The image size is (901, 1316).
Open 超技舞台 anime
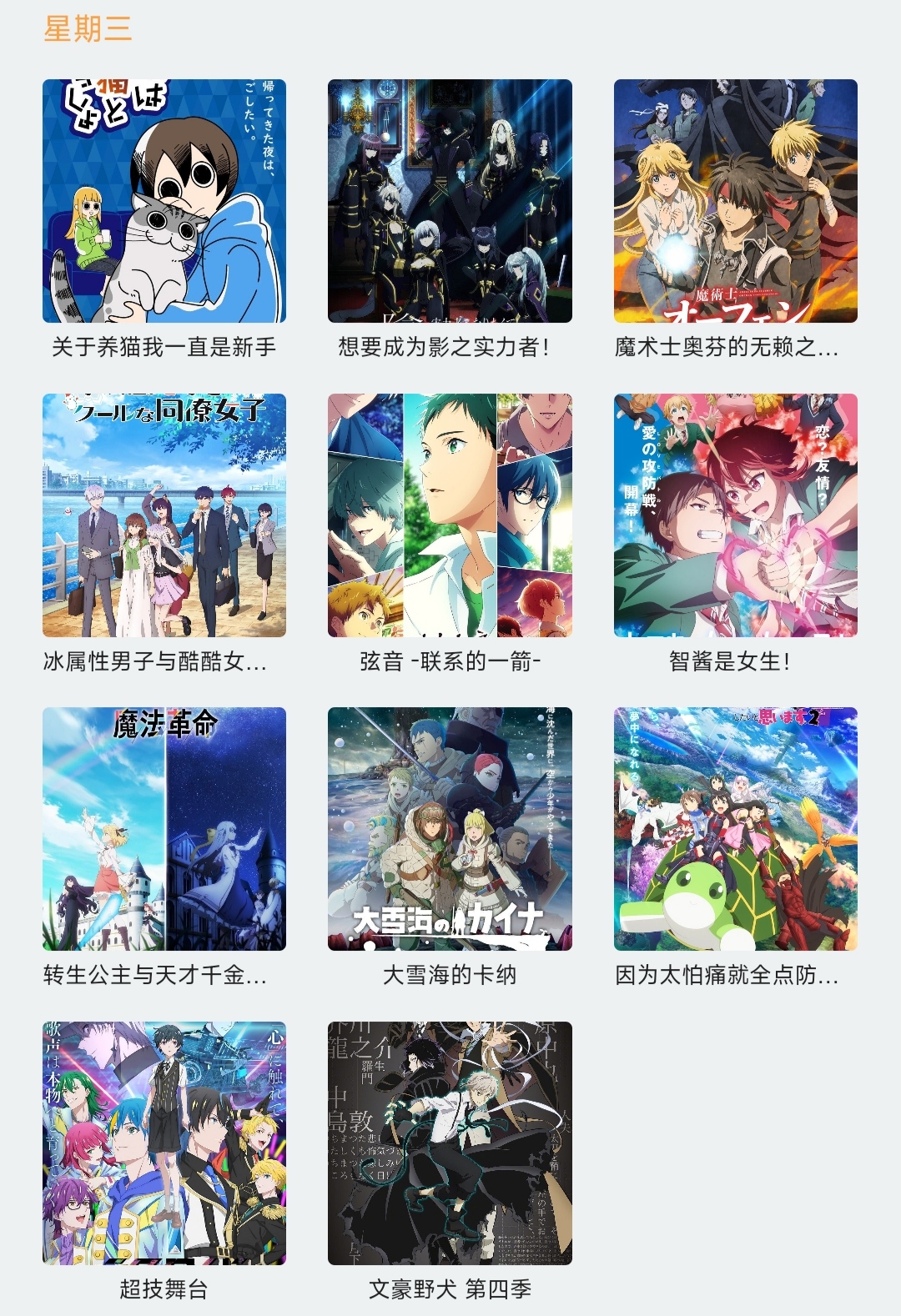(164, 1143)
